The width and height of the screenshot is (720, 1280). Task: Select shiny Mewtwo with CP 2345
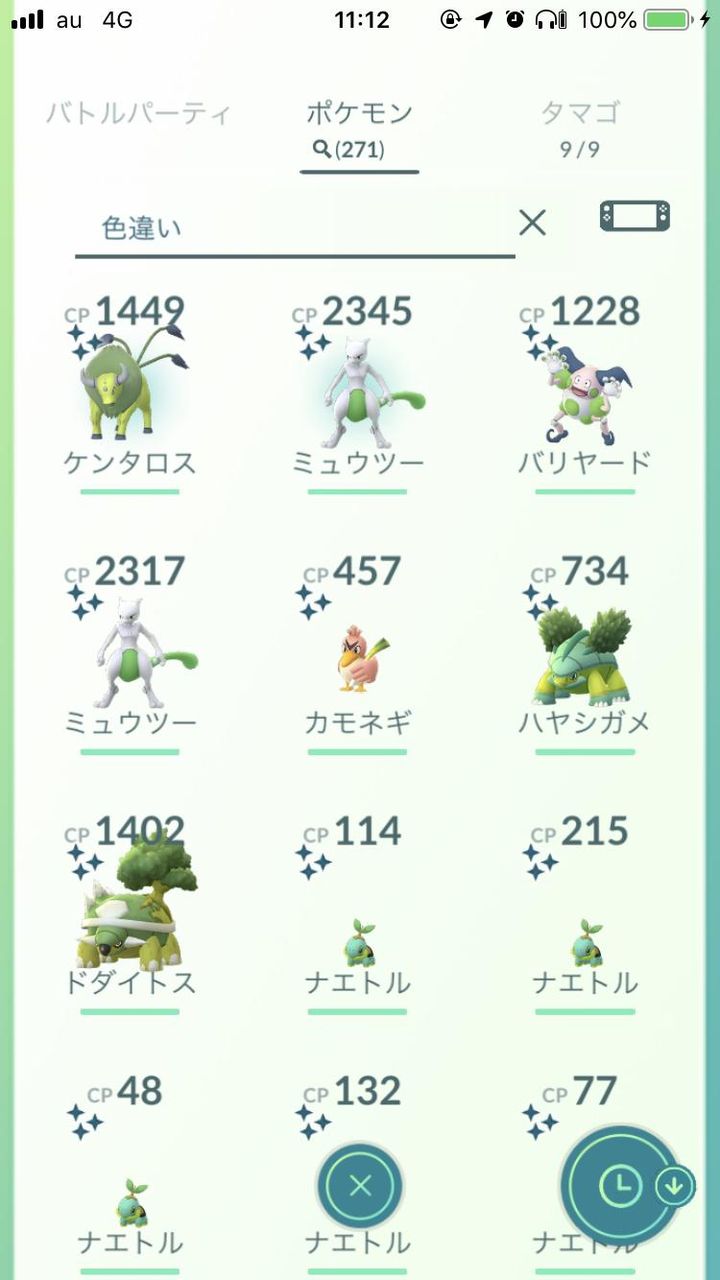360,390
